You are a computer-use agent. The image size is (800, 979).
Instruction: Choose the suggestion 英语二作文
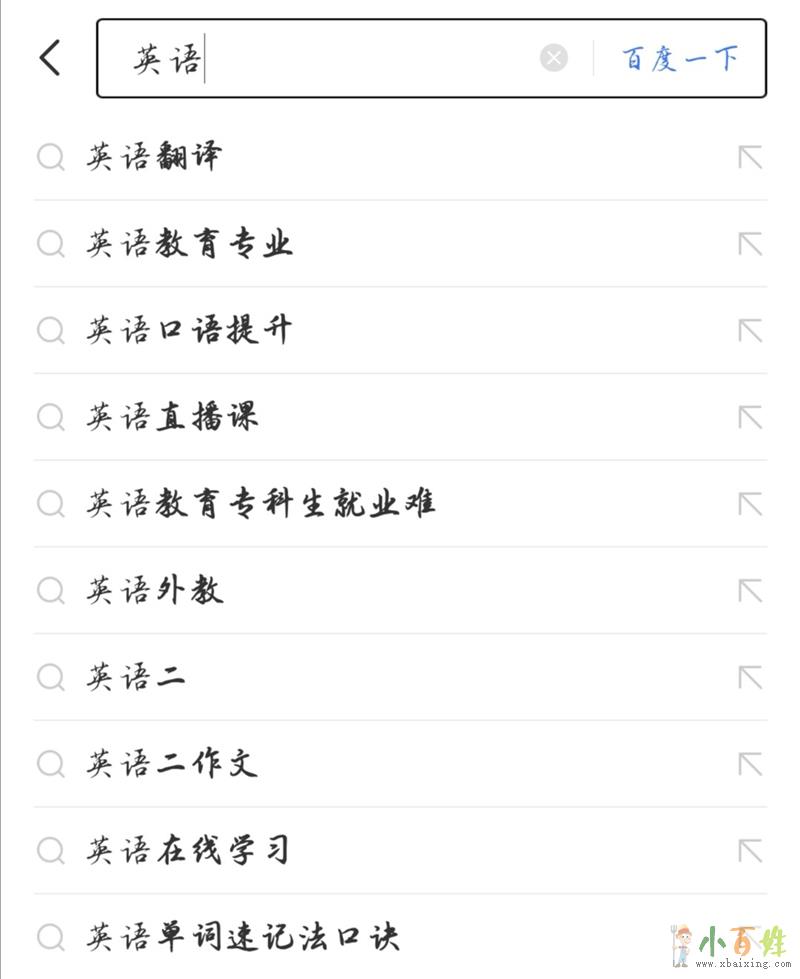click(172, 764)
